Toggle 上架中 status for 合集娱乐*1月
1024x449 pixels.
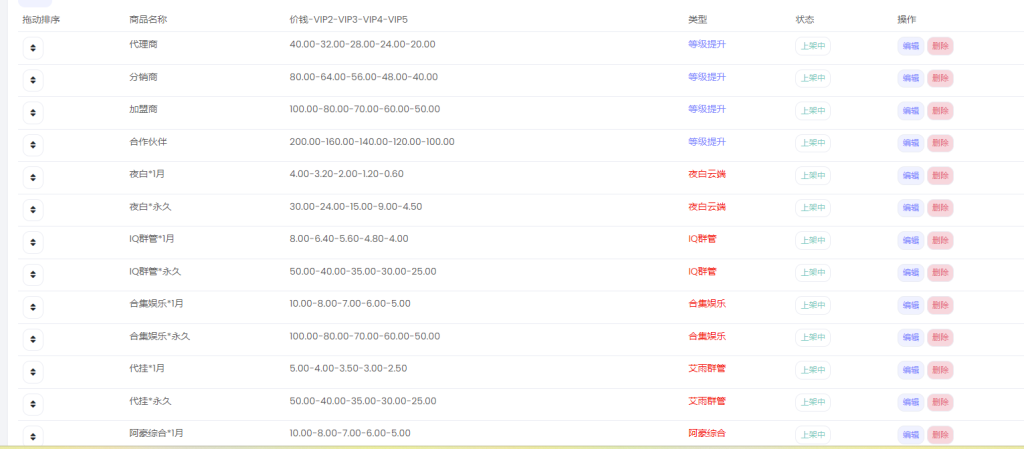812,305
